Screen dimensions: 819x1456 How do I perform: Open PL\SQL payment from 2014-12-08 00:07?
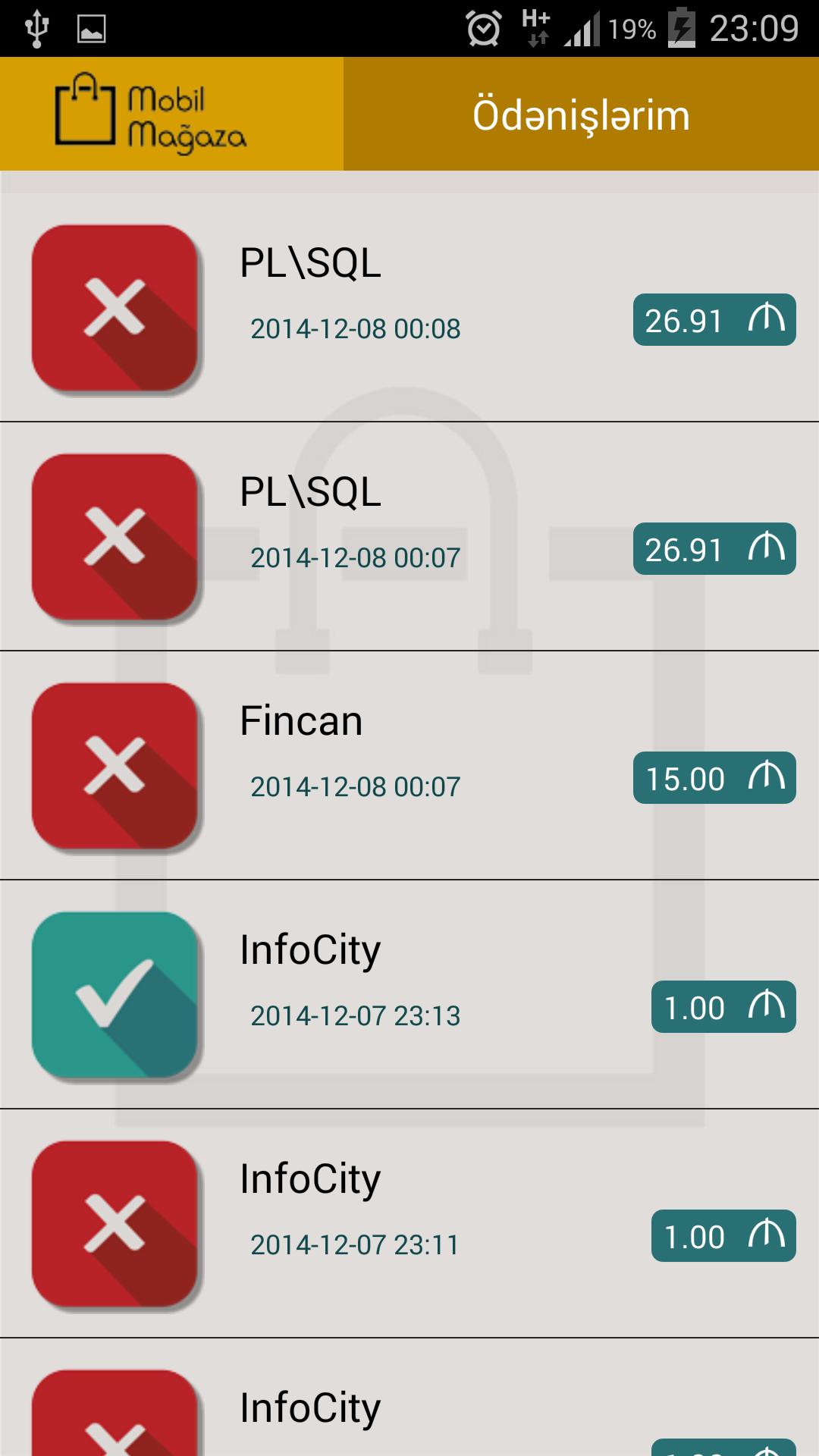[x=409, y=536]
